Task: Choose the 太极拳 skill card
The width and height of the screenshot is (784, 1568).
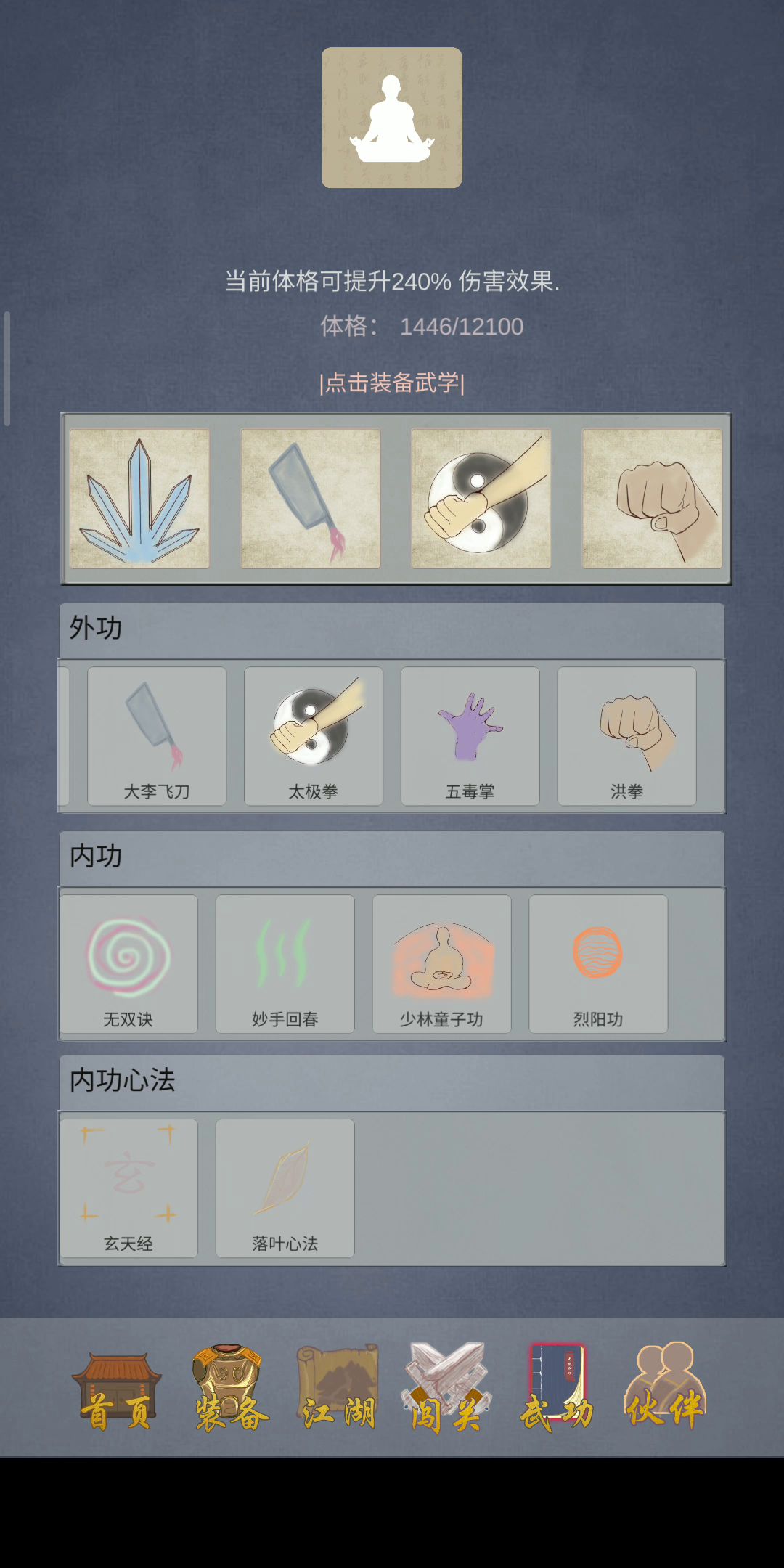Action: tap(314, 736)
